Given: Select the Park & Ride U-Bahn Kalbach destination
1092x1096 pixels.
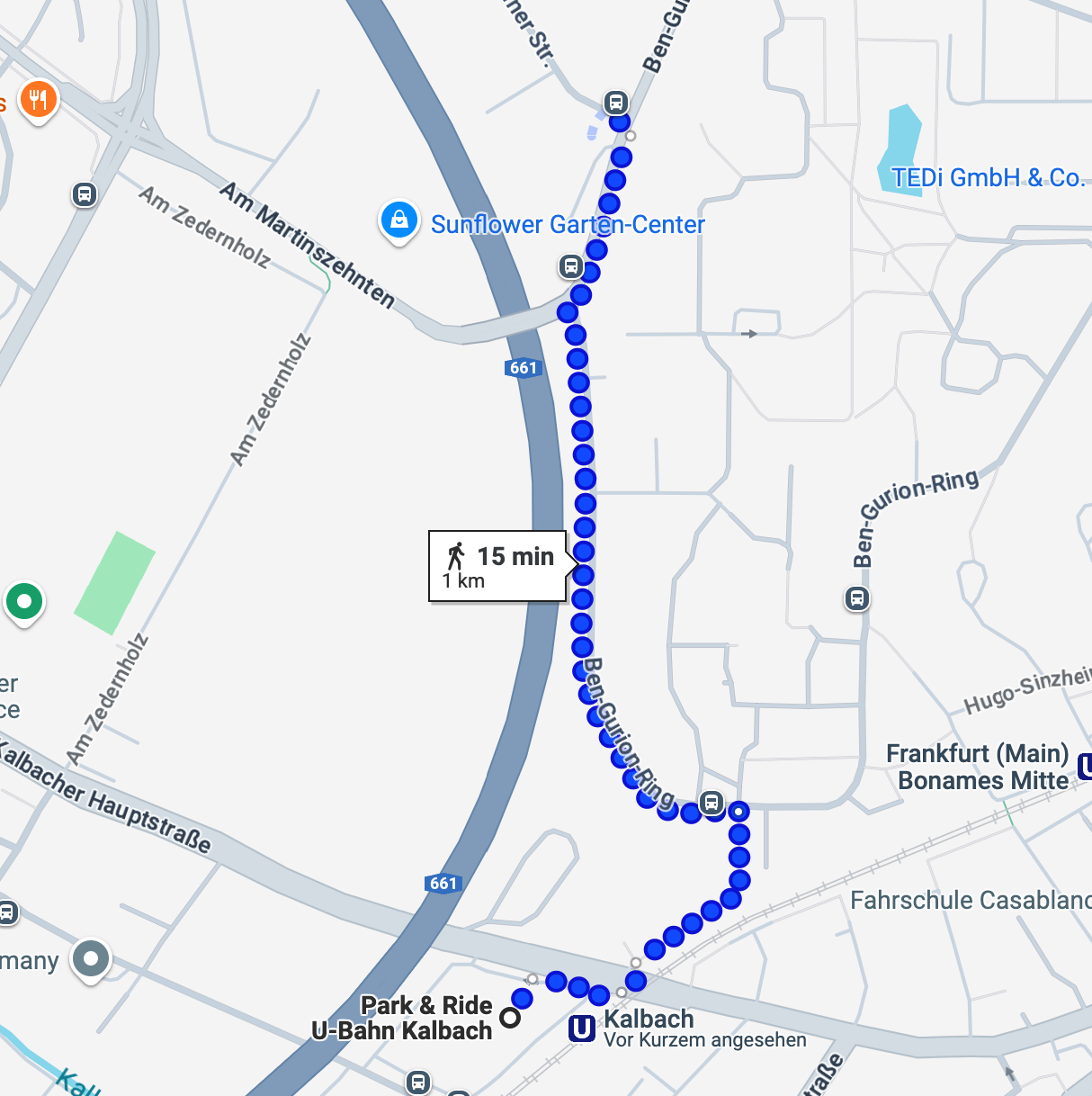Looking at the screenshot, I should pyautogui.click(x=510, y=1018).
